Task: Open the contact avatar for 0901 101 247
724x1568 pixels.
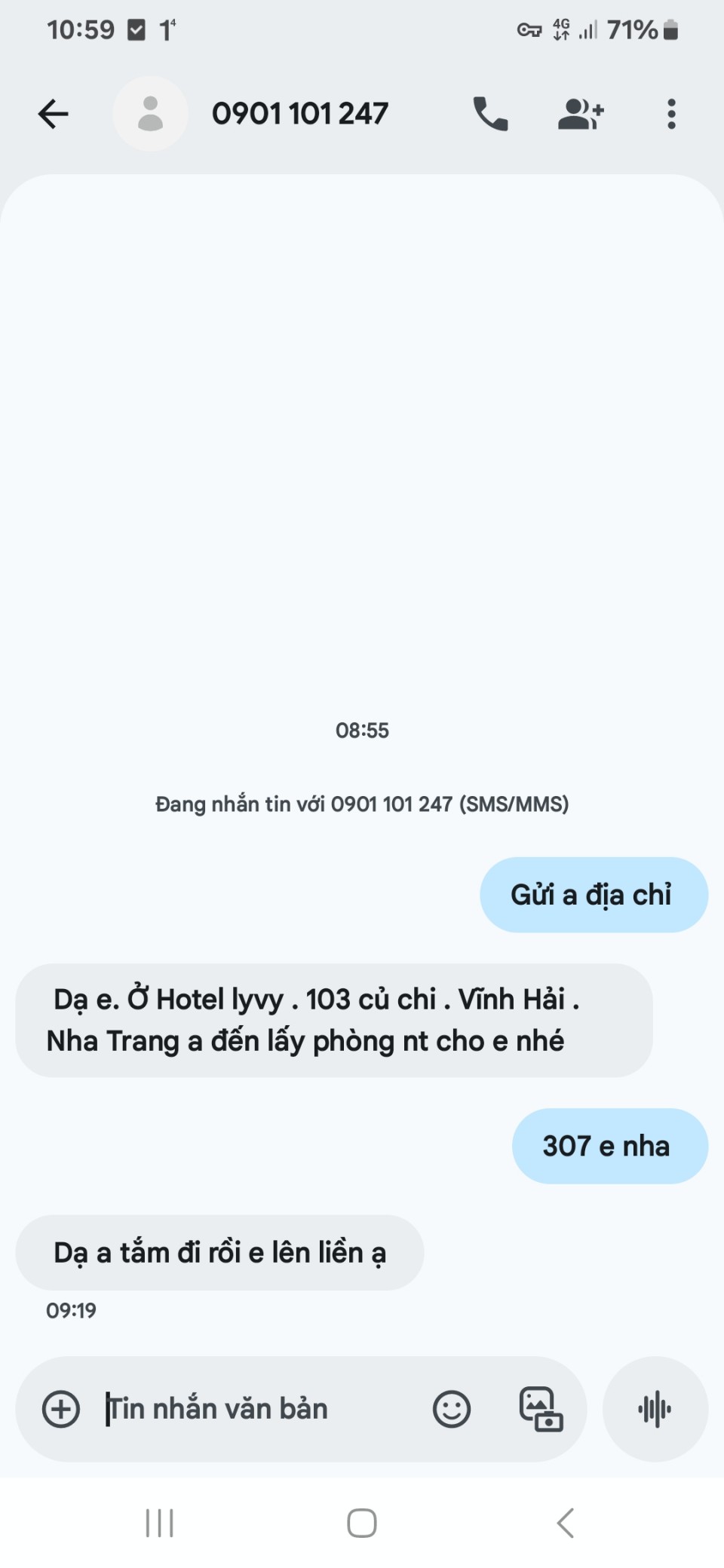Action: [151, 115]
